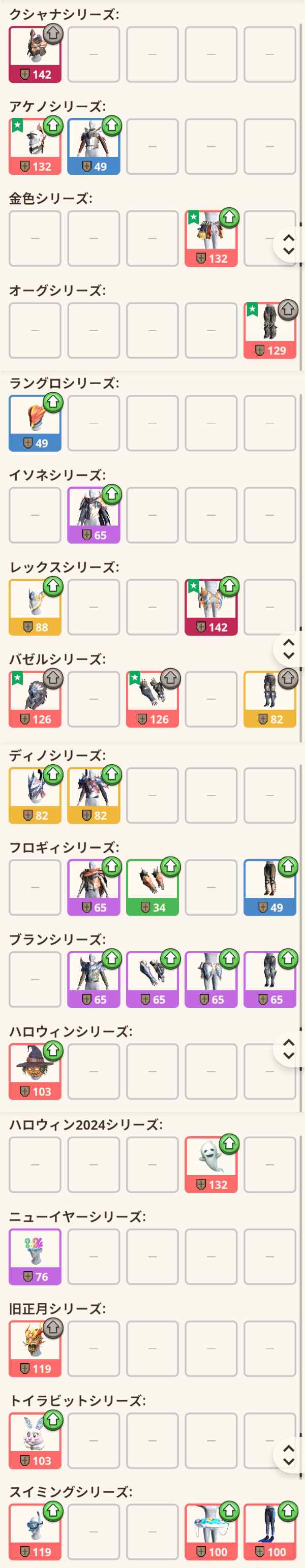Select the レックス series helmet 88

(35, 607)
